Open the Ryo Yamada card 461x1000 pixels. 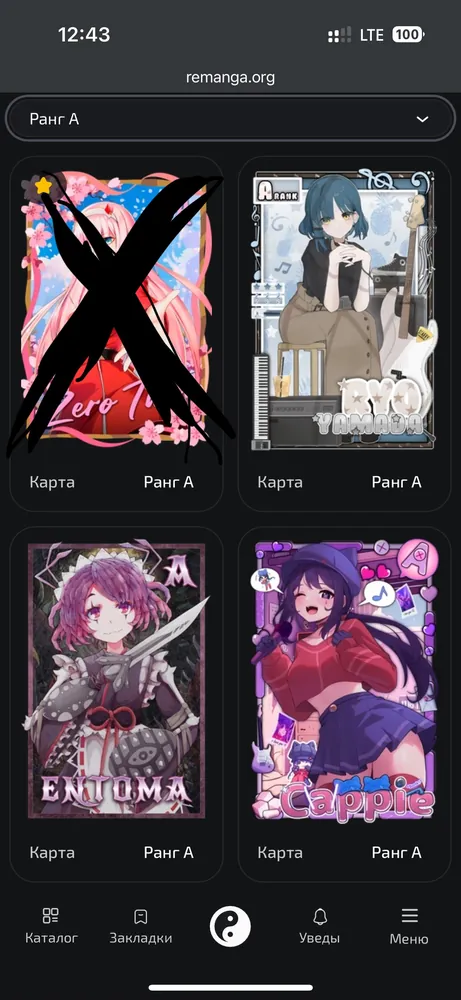pyautogui.click(x=344, y=334)
